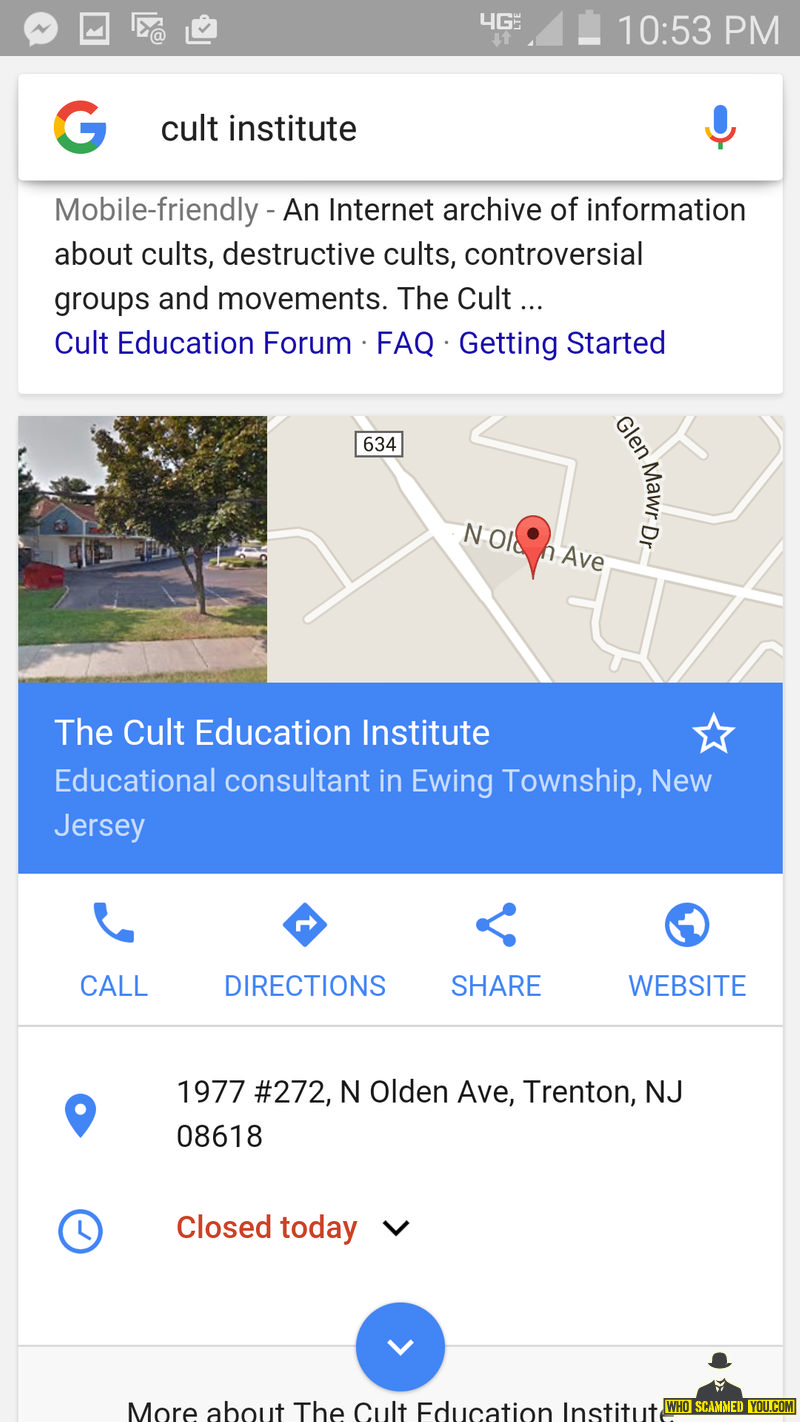Viewport: 800px width, 1422px height.
Task: Expand more details with the blue chevron button
Action: click(x=400, y=1346)
